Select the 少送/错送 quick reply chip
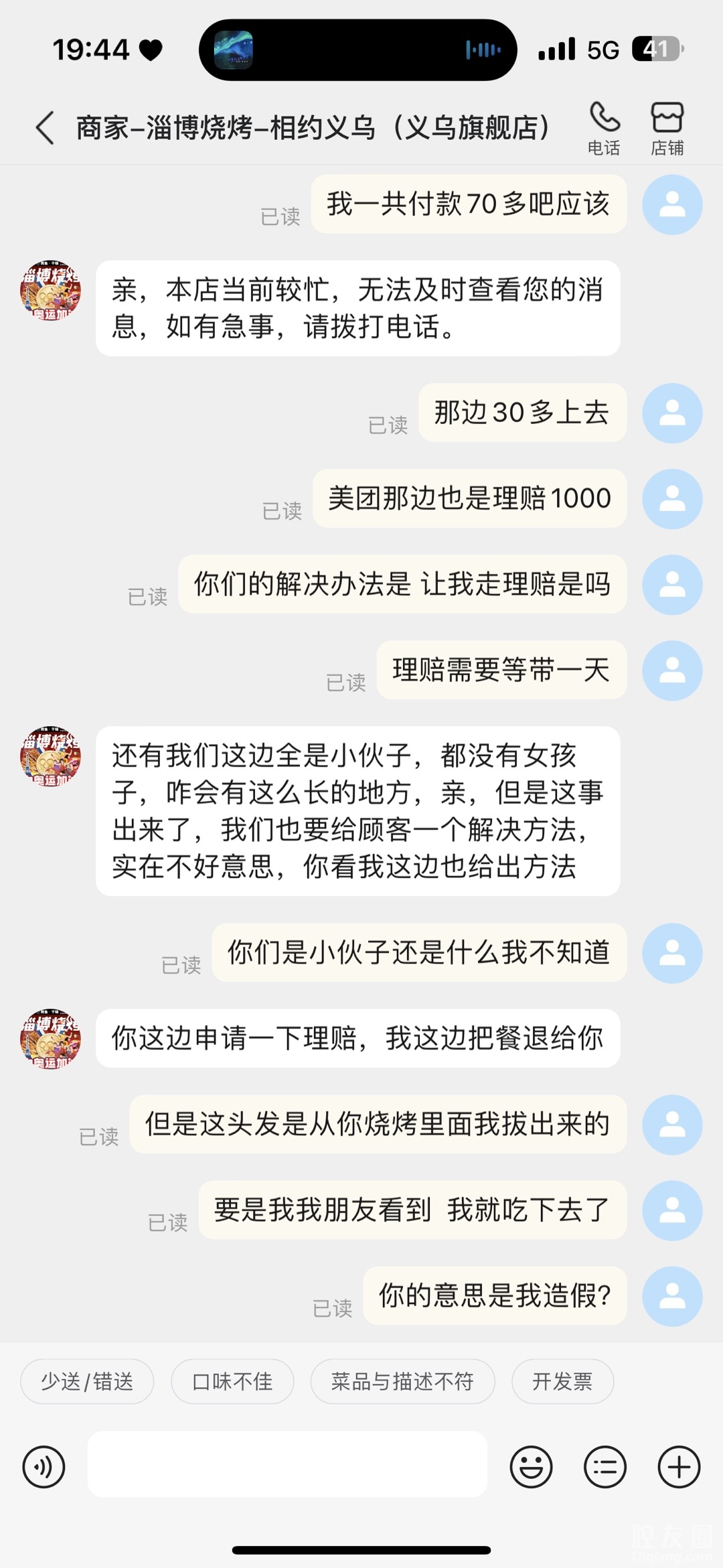 pyautogui.click(x=87, y=1381)
